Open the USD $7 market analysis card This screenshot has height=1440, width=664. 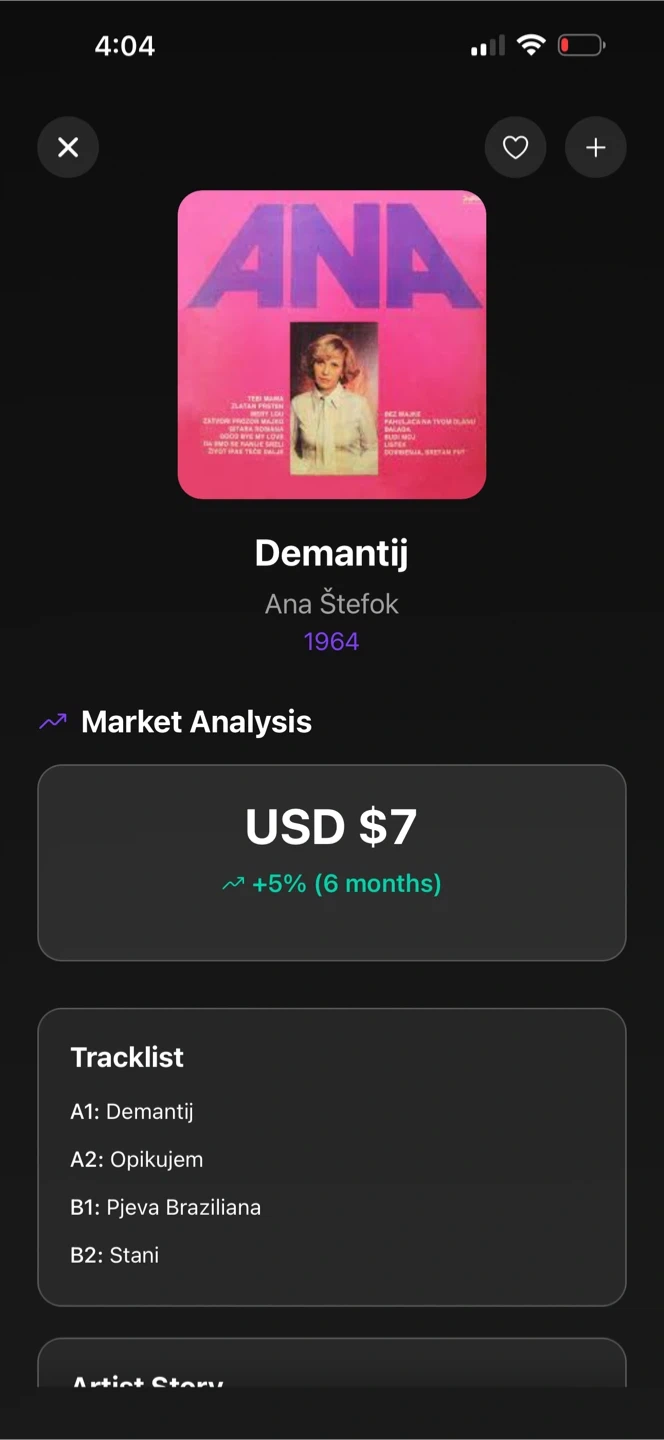coord(332,862)
